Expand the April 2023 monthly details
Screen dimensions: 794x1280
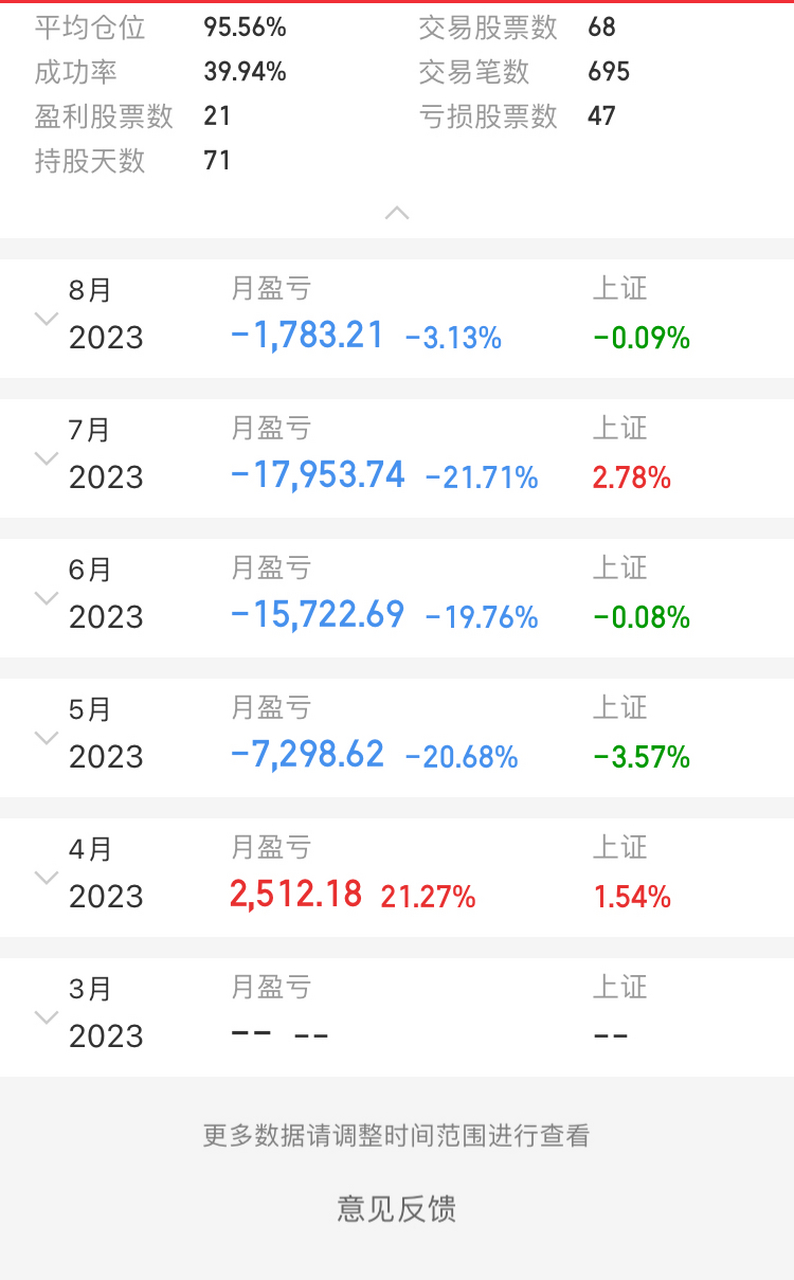(45, 877)
